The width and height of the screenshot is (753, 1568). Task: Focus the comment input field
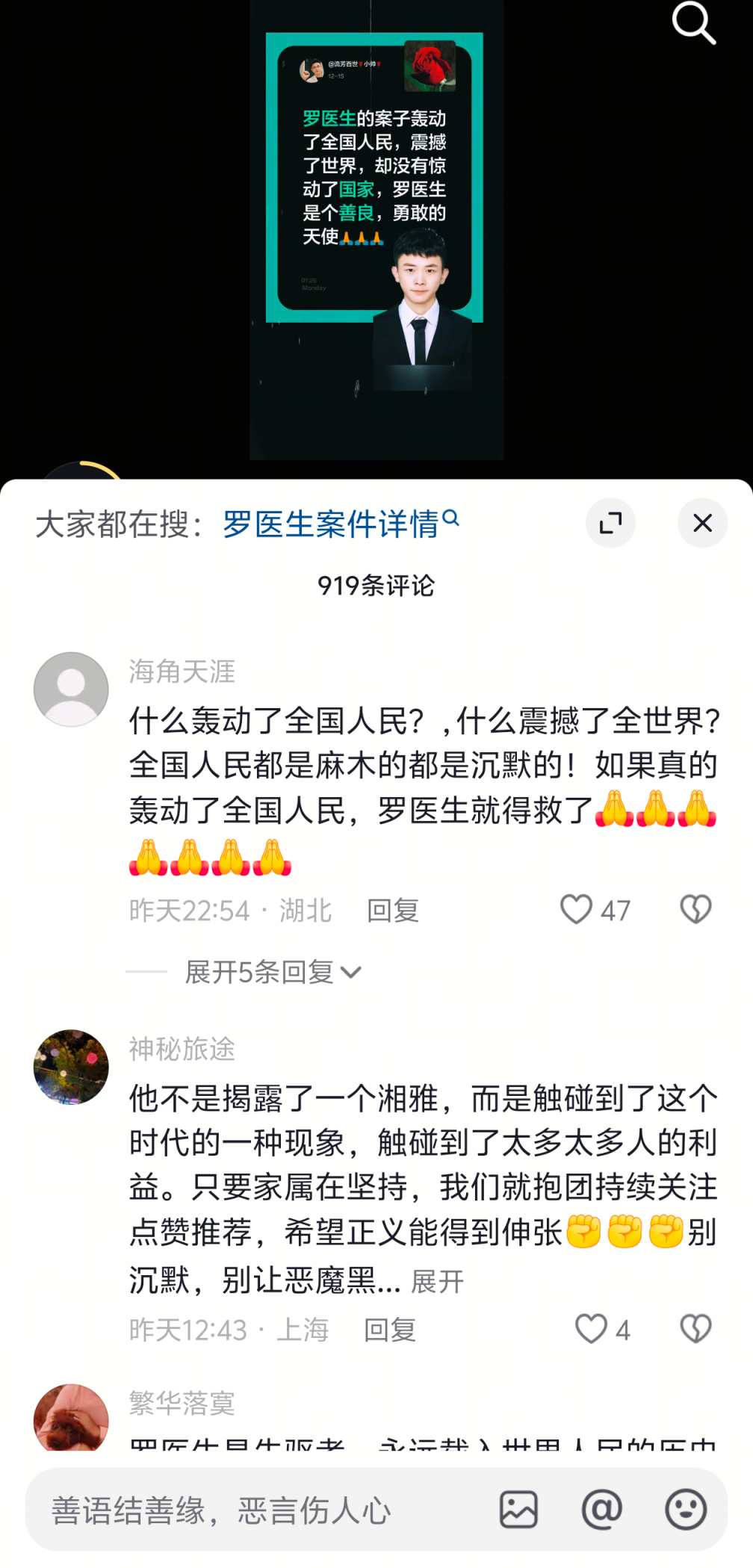pos(247,1510)
